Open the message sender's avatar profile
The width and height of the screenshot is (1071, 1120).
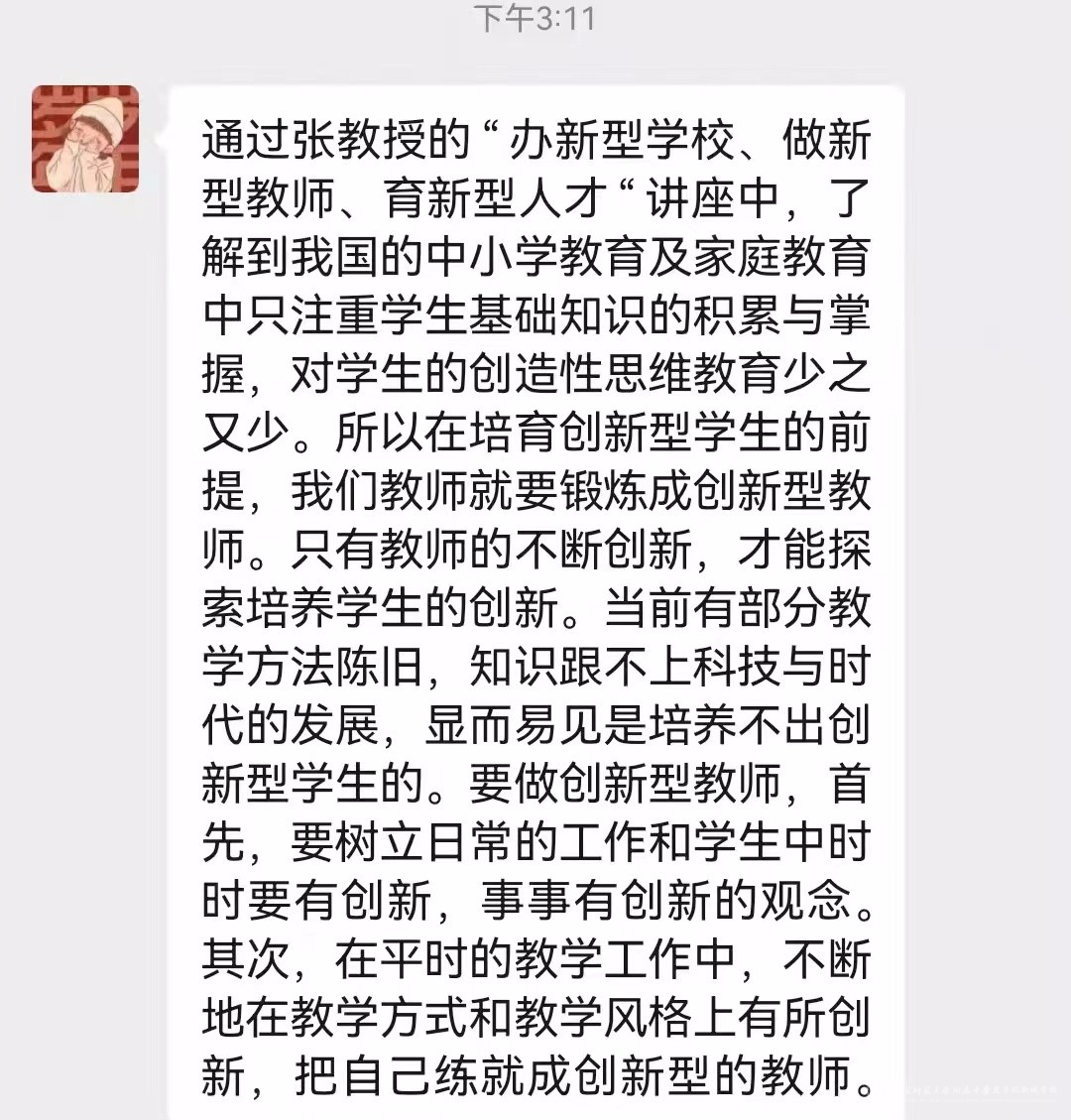pos(85,139)
